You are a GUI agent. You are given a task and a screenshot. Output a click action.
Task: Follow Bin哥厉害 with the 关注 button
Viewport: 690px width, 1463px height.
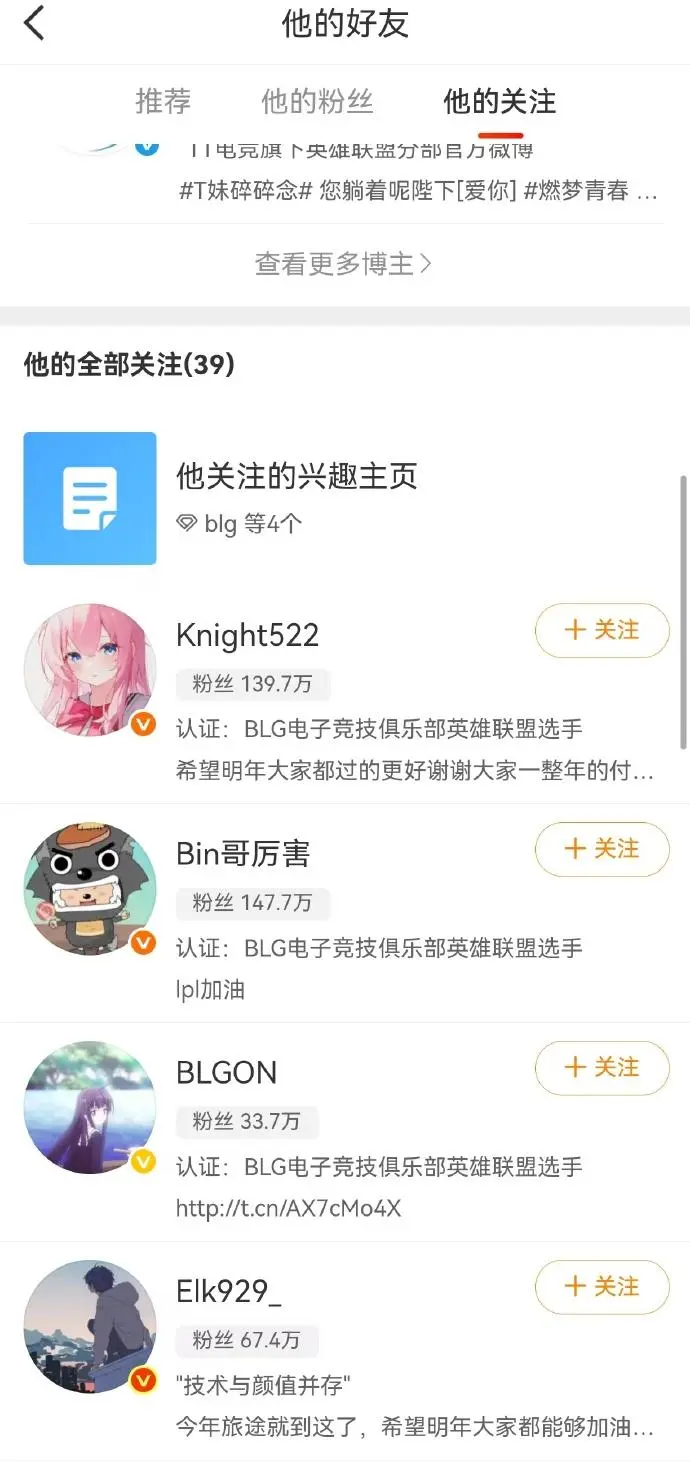pyautogui.click(x=602, y=849)
